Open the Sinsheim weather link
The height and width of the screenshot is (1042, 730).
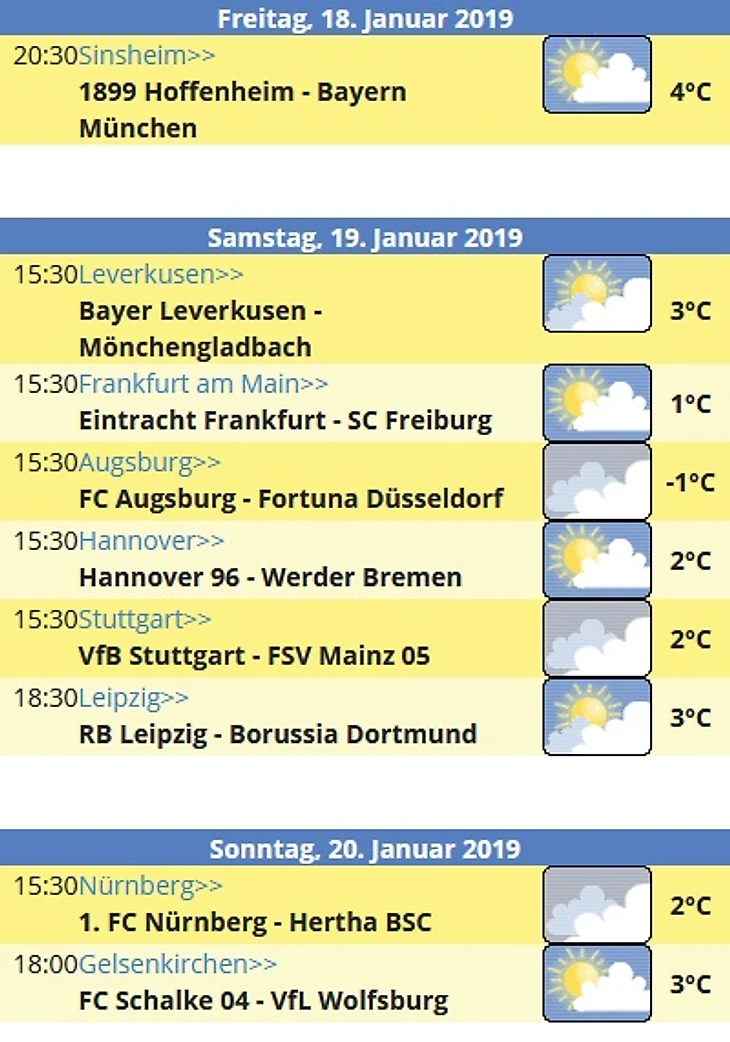click(146, 56)
